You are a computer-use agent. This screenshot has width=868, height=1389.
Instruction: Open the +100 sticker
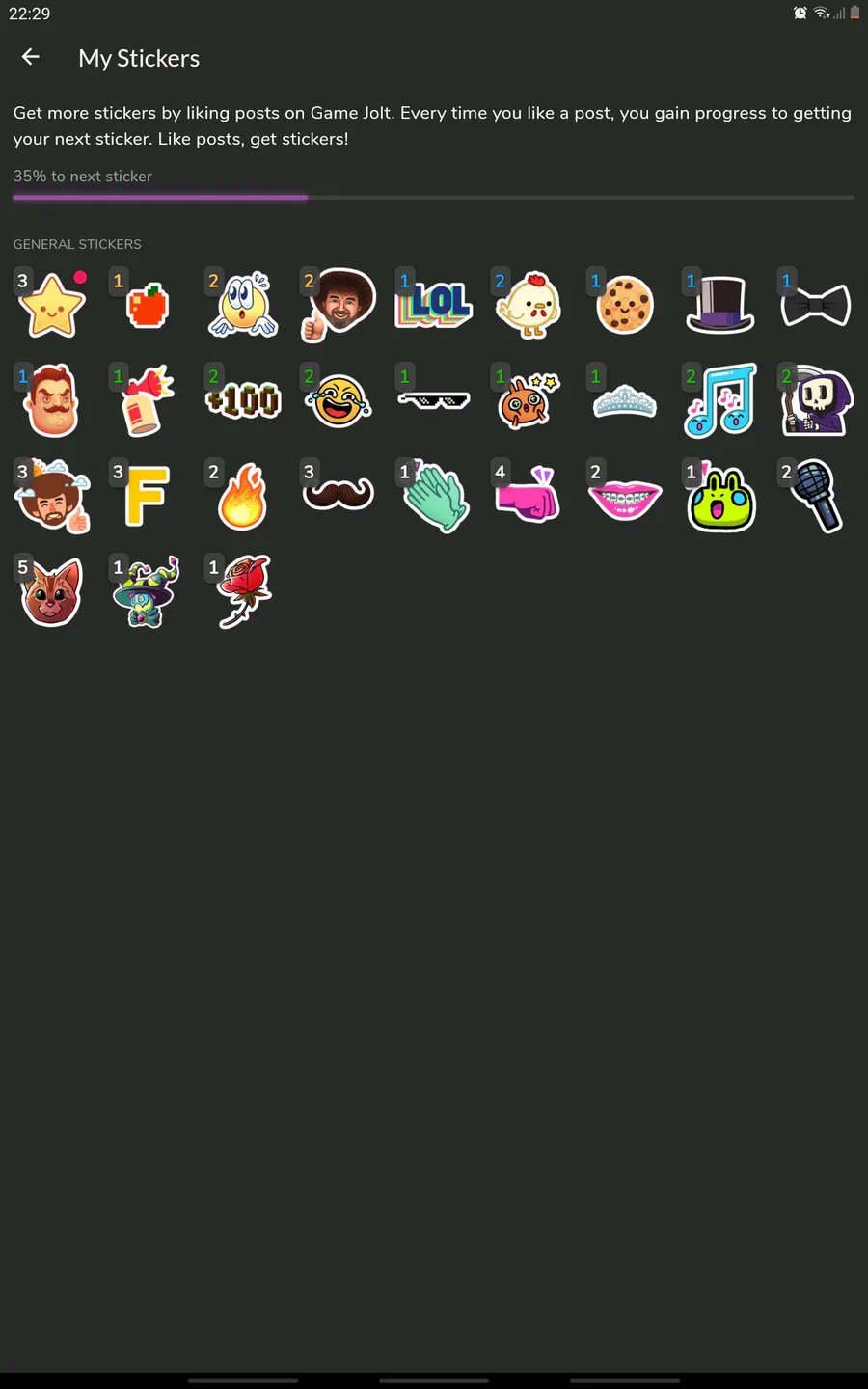pos(243,400)
